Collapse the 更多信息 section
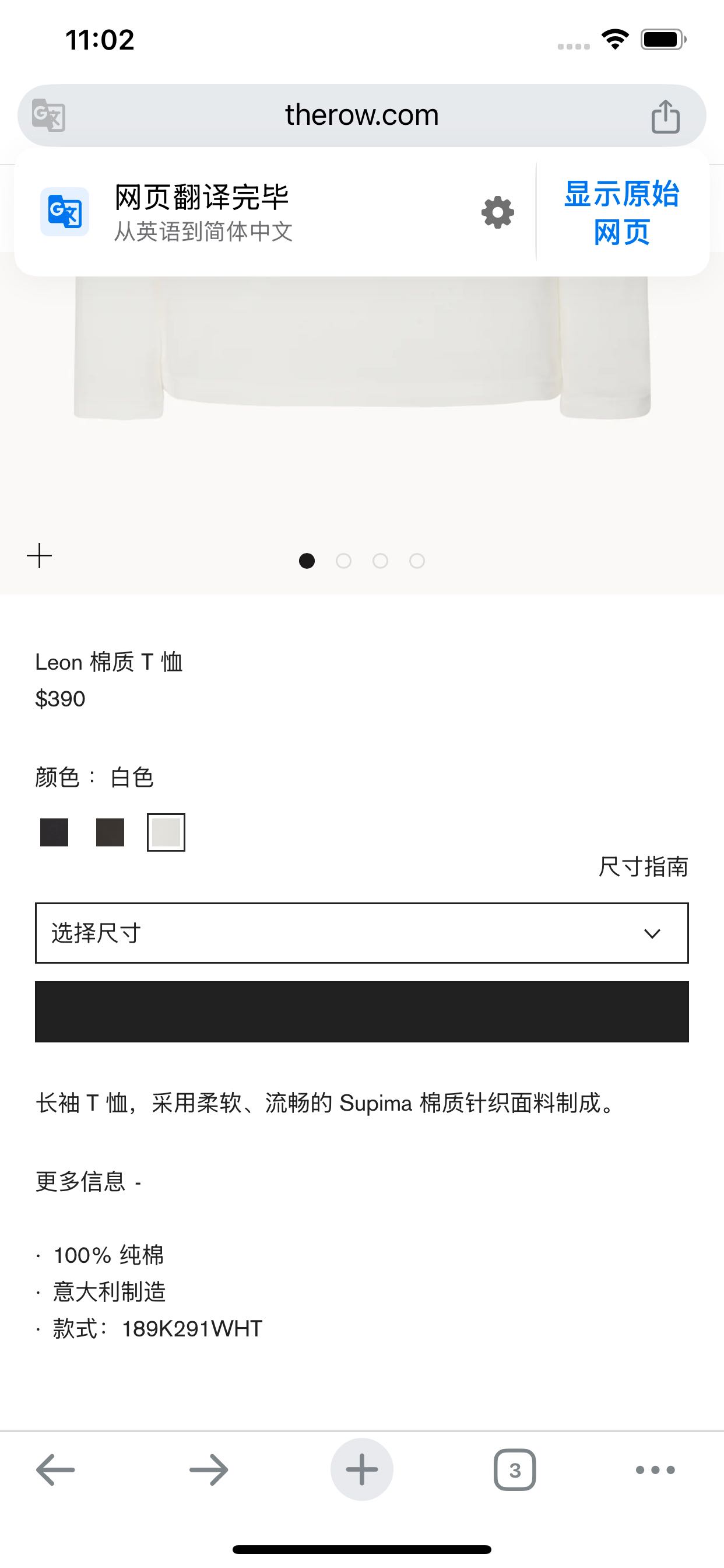724x1568 pixels. coord(88,1181)
